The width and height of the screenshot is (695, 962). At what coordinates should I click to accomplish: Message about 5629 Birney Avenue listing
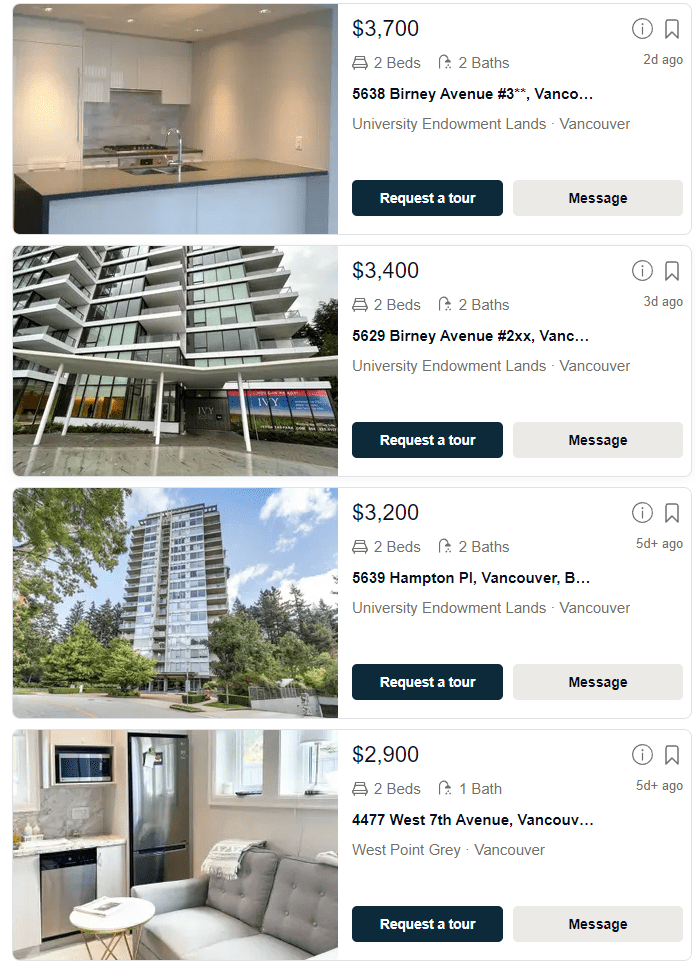click(597, 440)
